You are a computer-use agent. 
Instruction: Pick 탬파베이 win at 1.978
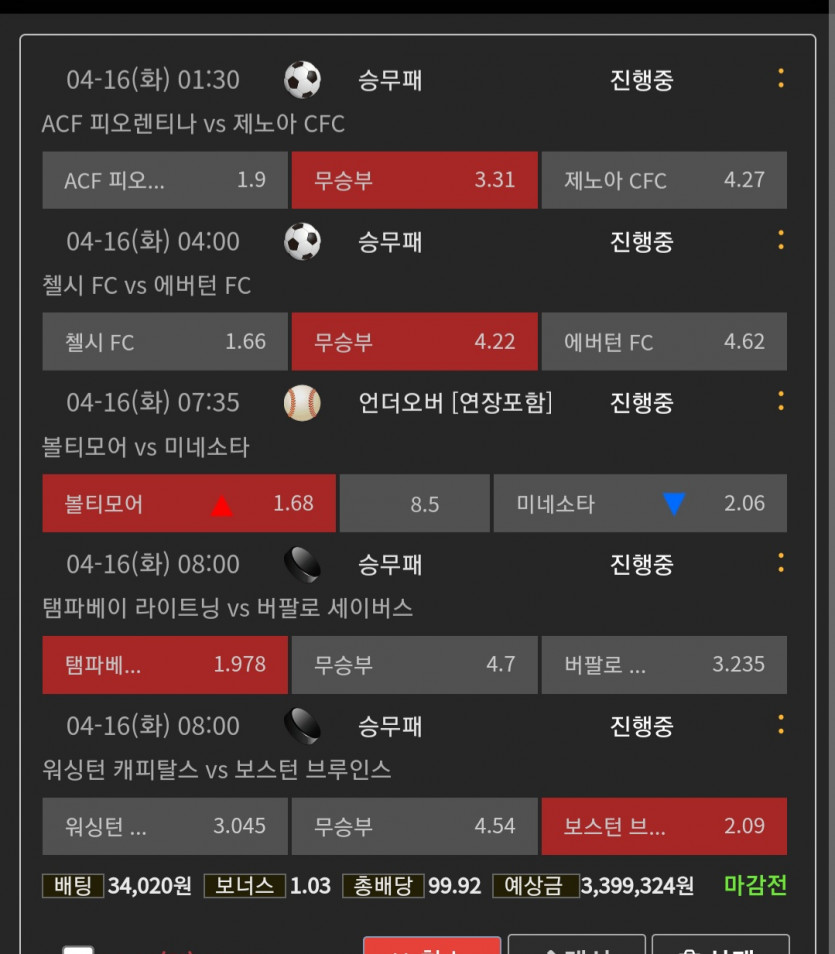pyautogui.click(x=165, y=665)
